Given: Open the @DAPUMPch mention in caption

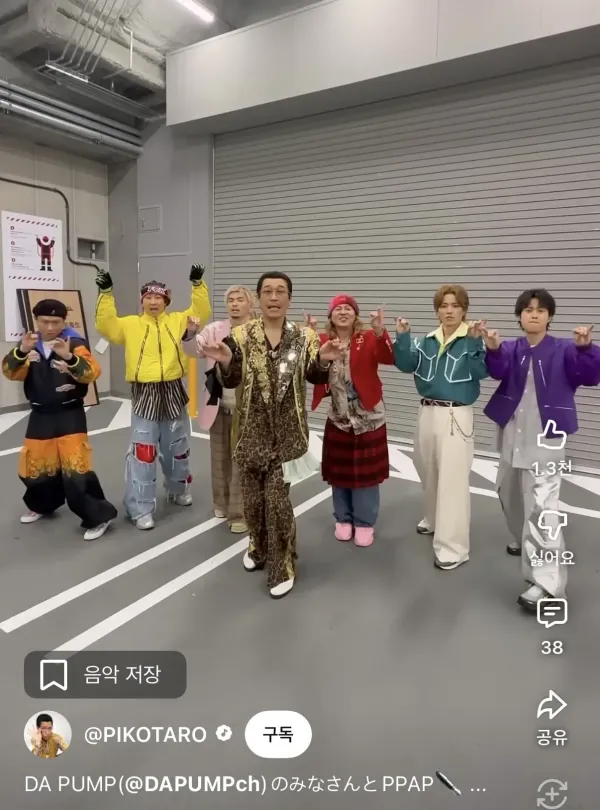Looking at the screenshot, I should point(193,786).
